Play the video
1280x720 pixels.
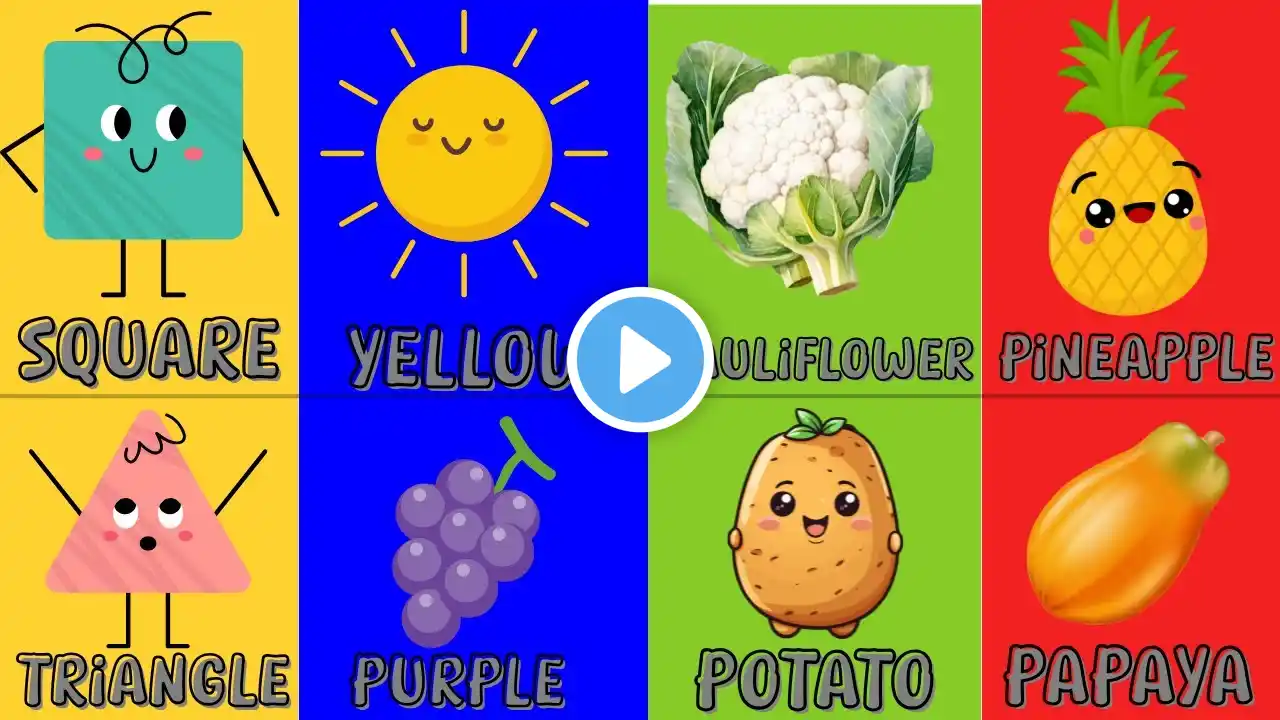(640, 360)
